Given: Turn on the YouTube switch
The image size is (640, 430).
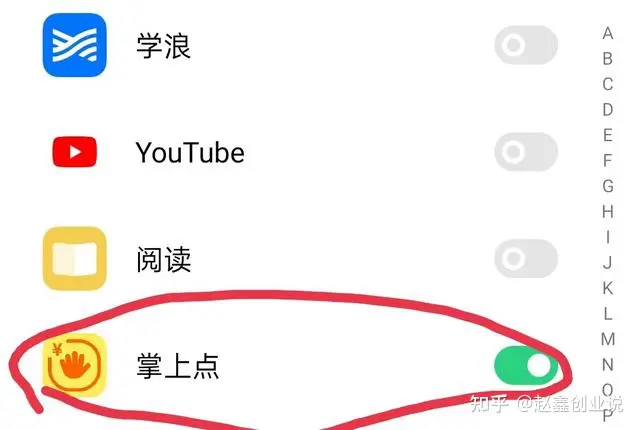Looking at the screenshot, I should coord(525,153).
